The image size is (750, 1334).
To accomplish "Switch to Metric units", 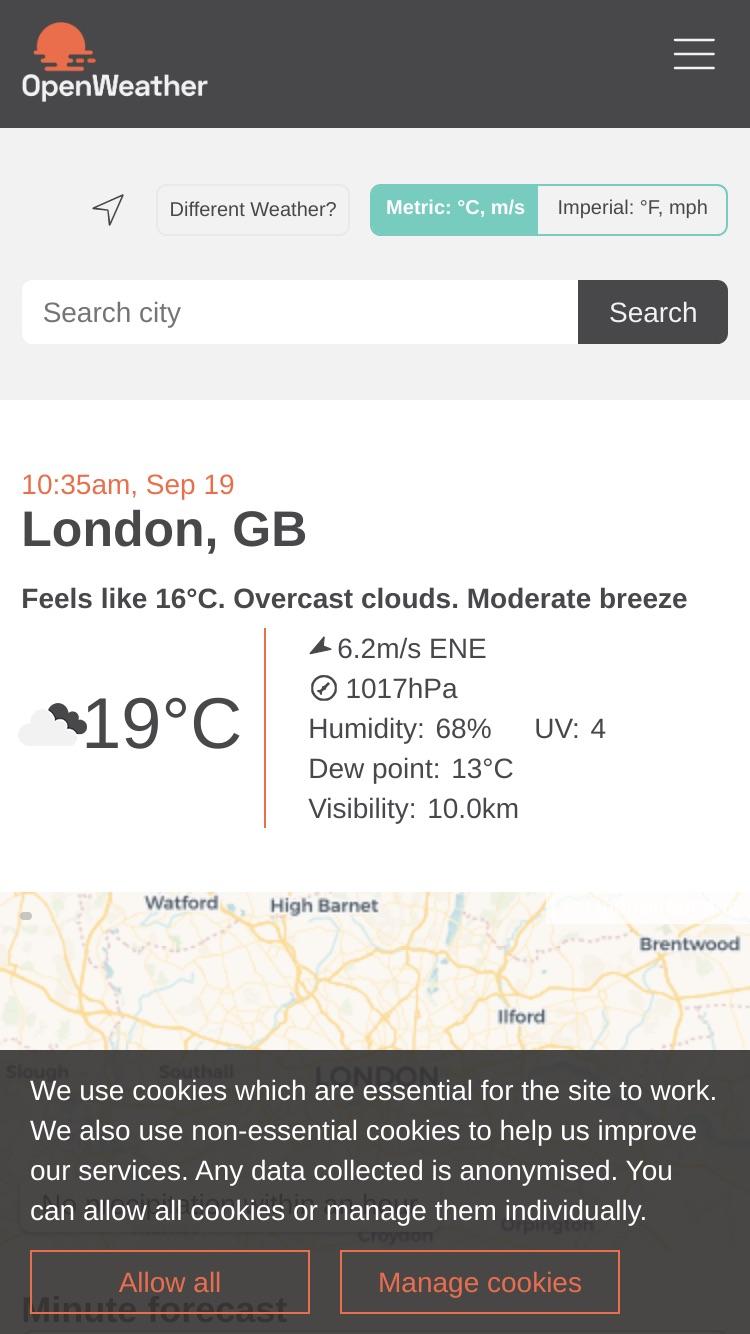I will pos(455,209).
